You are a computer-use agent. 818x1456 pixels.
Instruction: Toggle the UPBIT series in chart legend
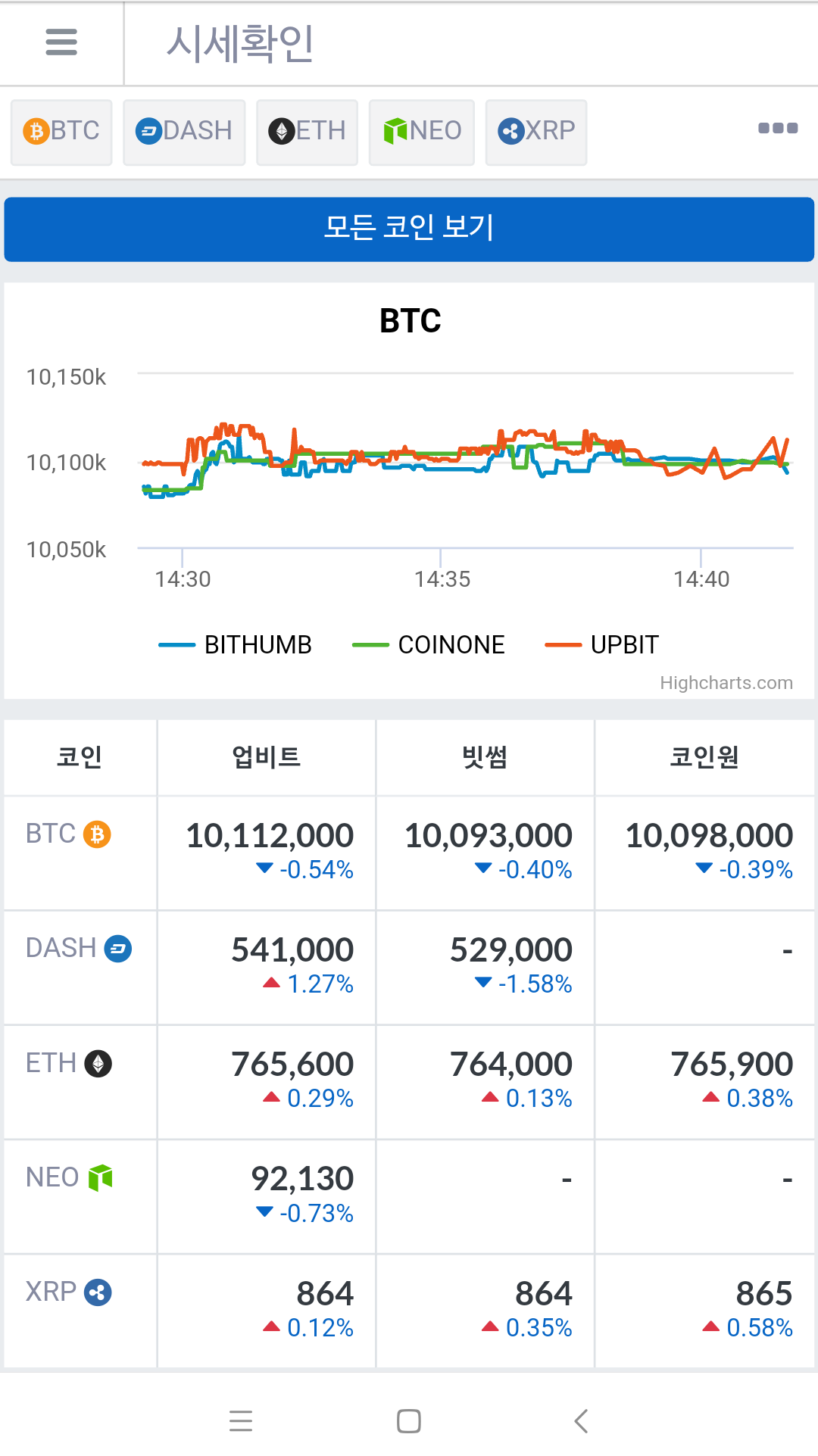[602, 644]
